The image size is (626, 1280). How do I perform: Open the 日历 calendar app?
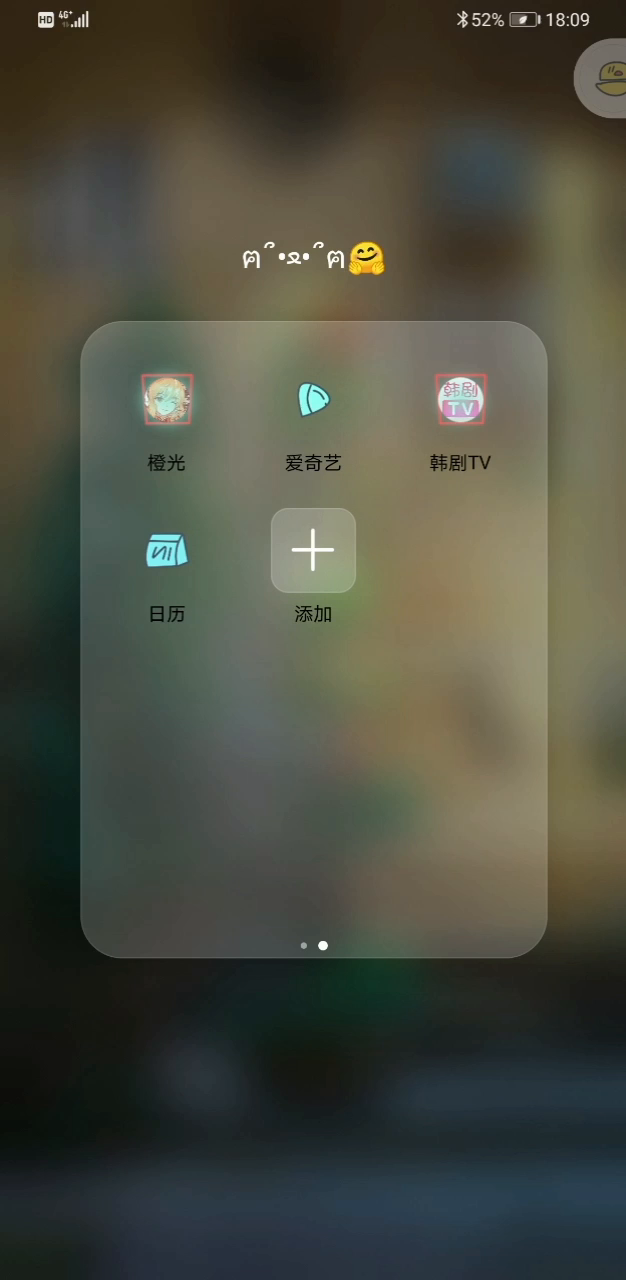[x=167, y=551]
